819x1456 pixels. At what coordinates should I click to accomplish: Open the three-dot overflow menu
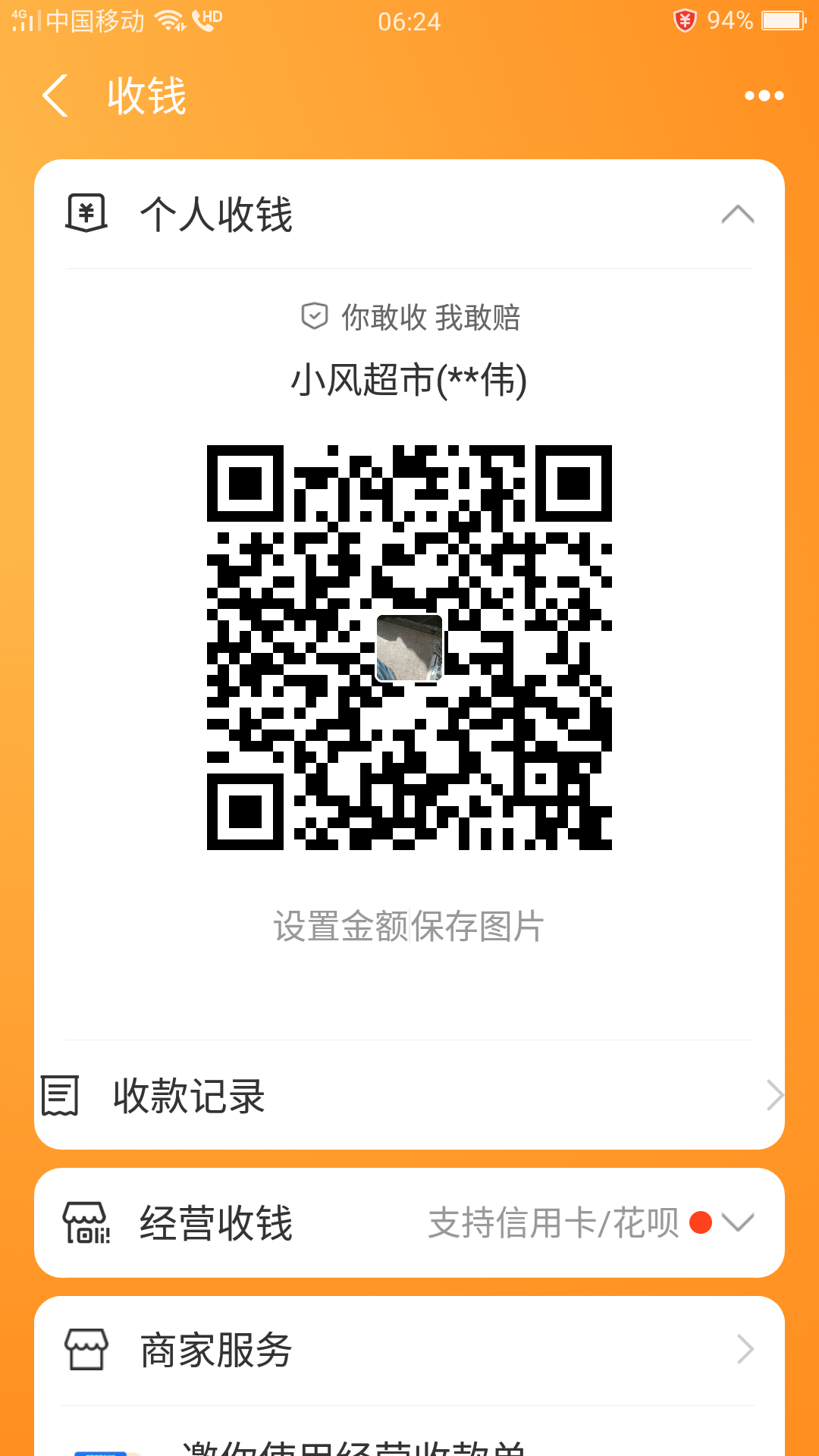(764, 96)
